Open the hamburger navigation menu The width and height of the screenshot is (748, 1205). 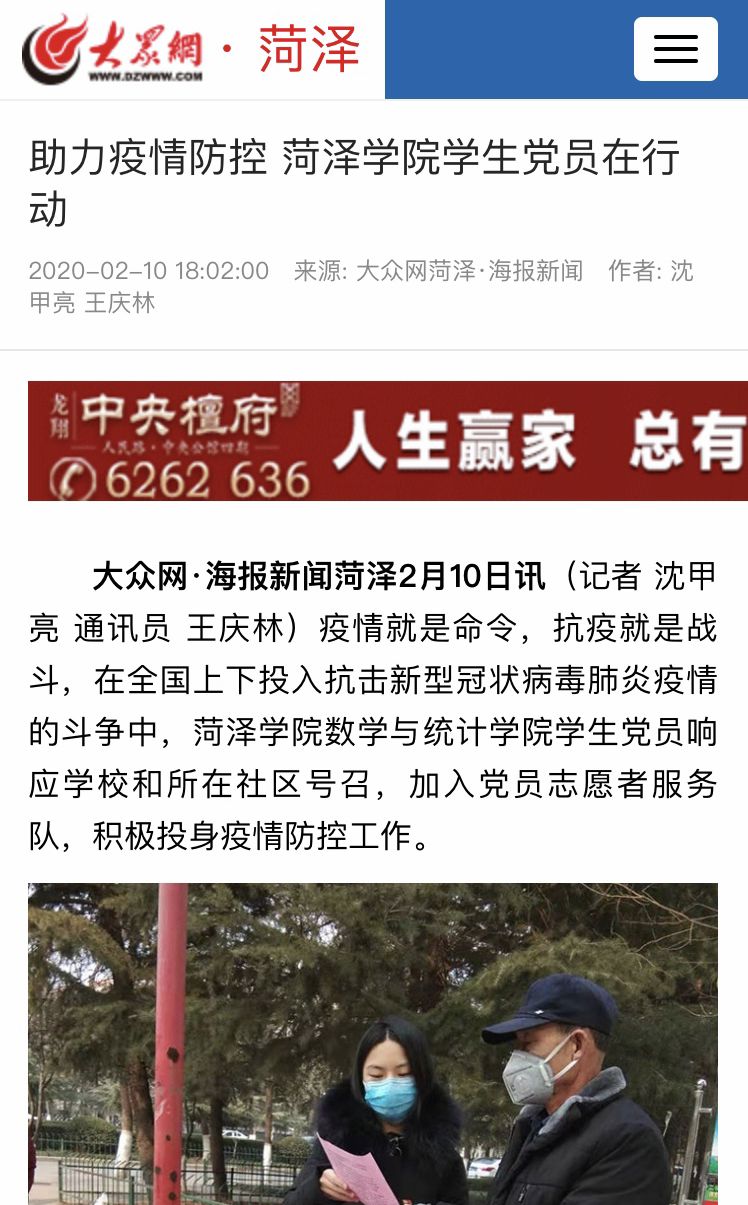pyautogui.click(x=675, y=49)
